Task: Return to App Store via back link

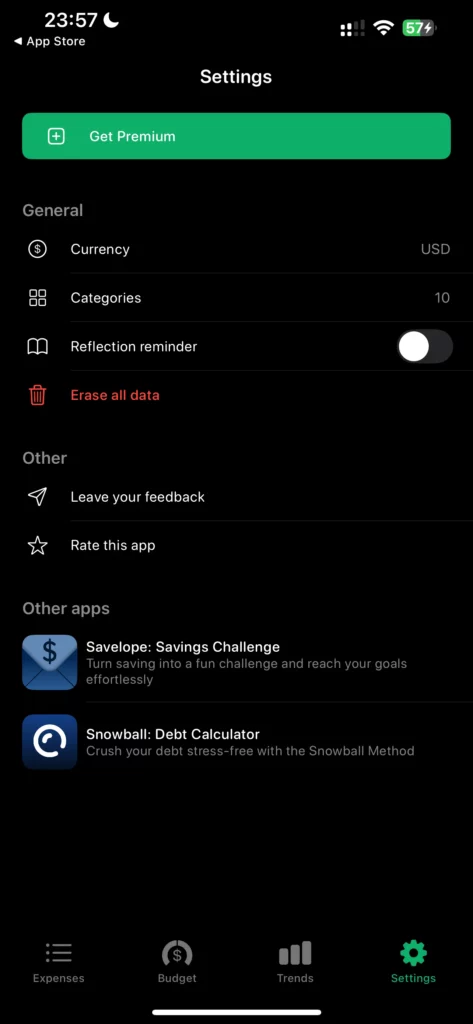Action: (x=50, y=41)
